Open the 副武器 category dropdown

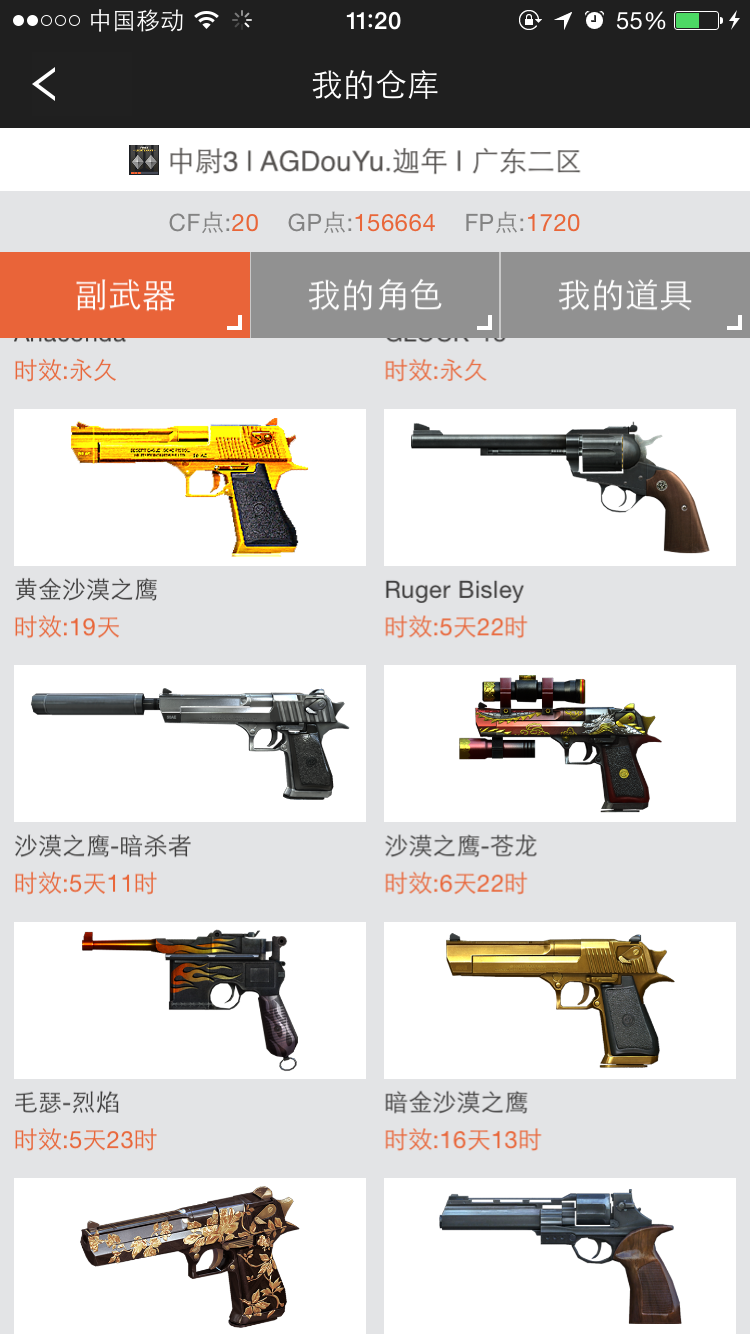point(125,295)
